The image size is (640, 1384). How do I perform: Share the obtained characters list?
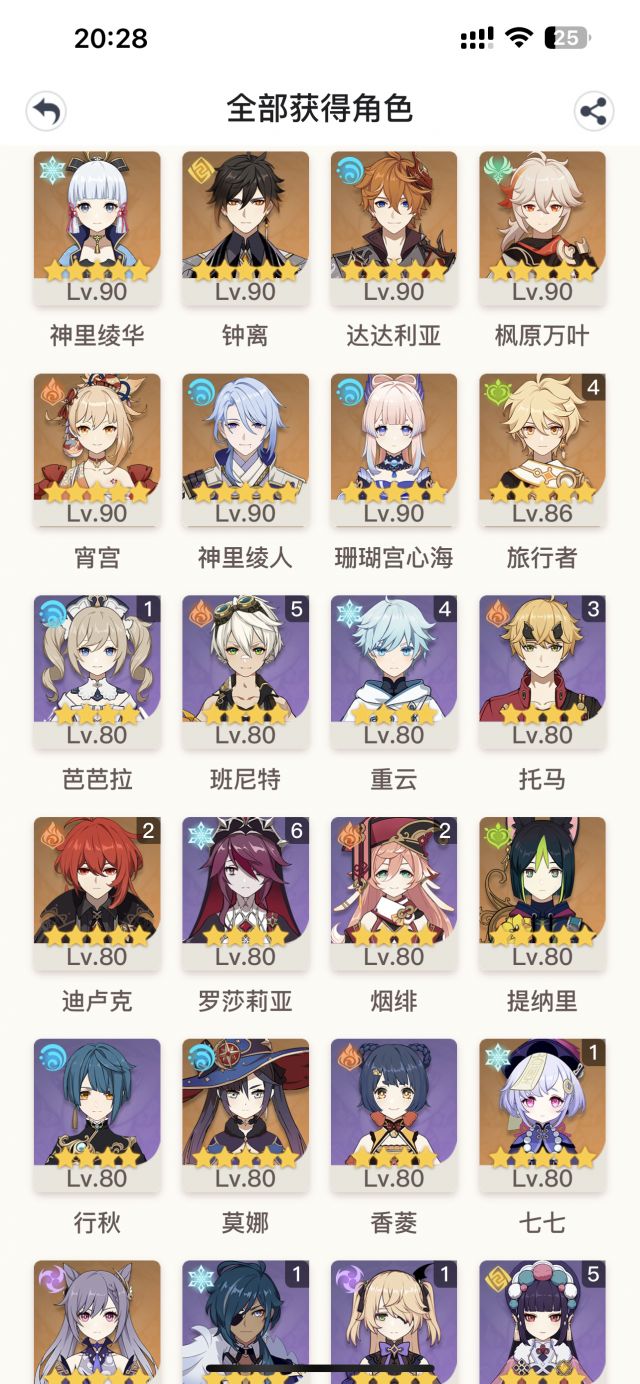[x=593, y=111]
